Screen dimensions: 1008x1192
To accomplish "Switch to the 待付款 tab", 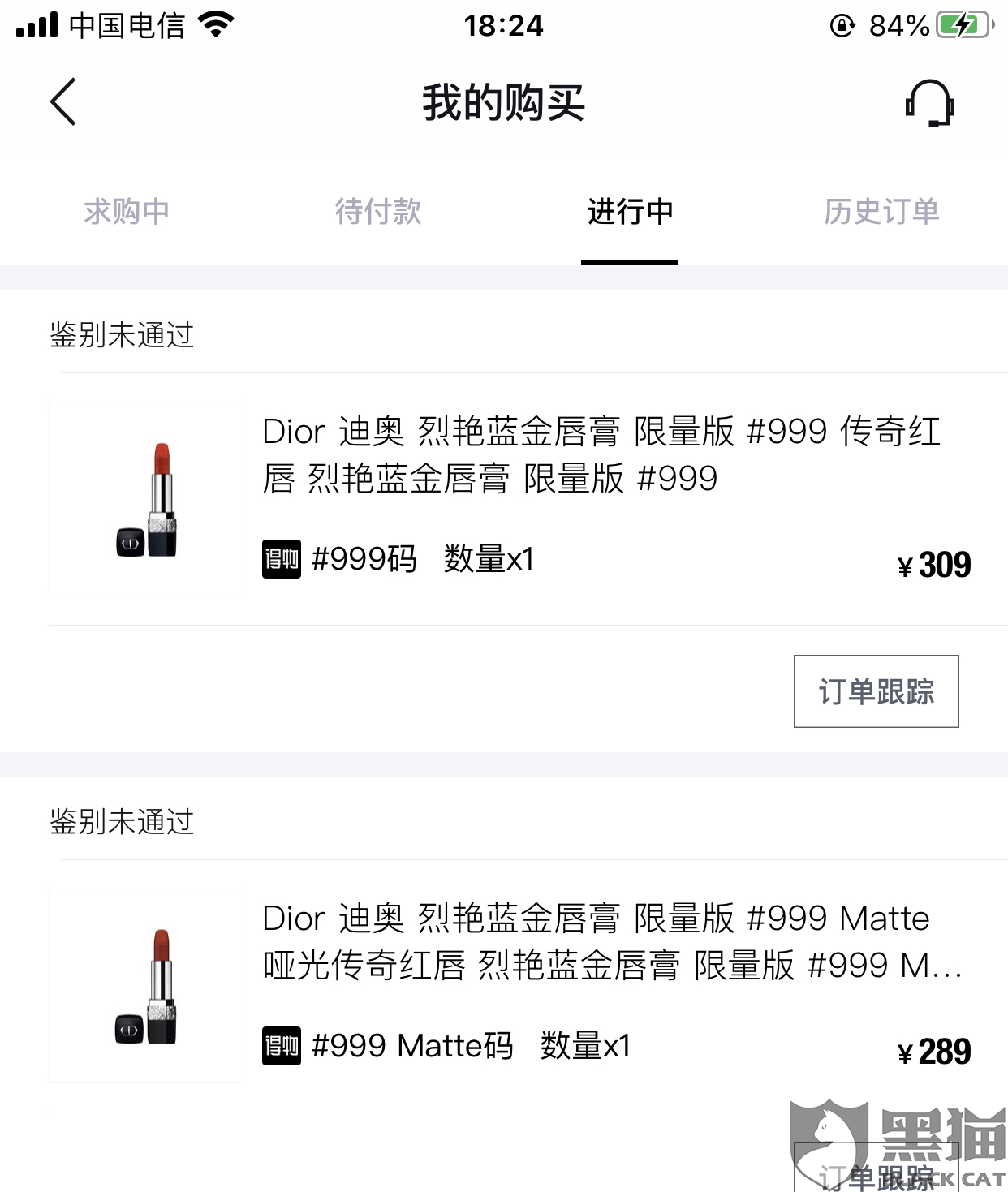I will point(378,212).
